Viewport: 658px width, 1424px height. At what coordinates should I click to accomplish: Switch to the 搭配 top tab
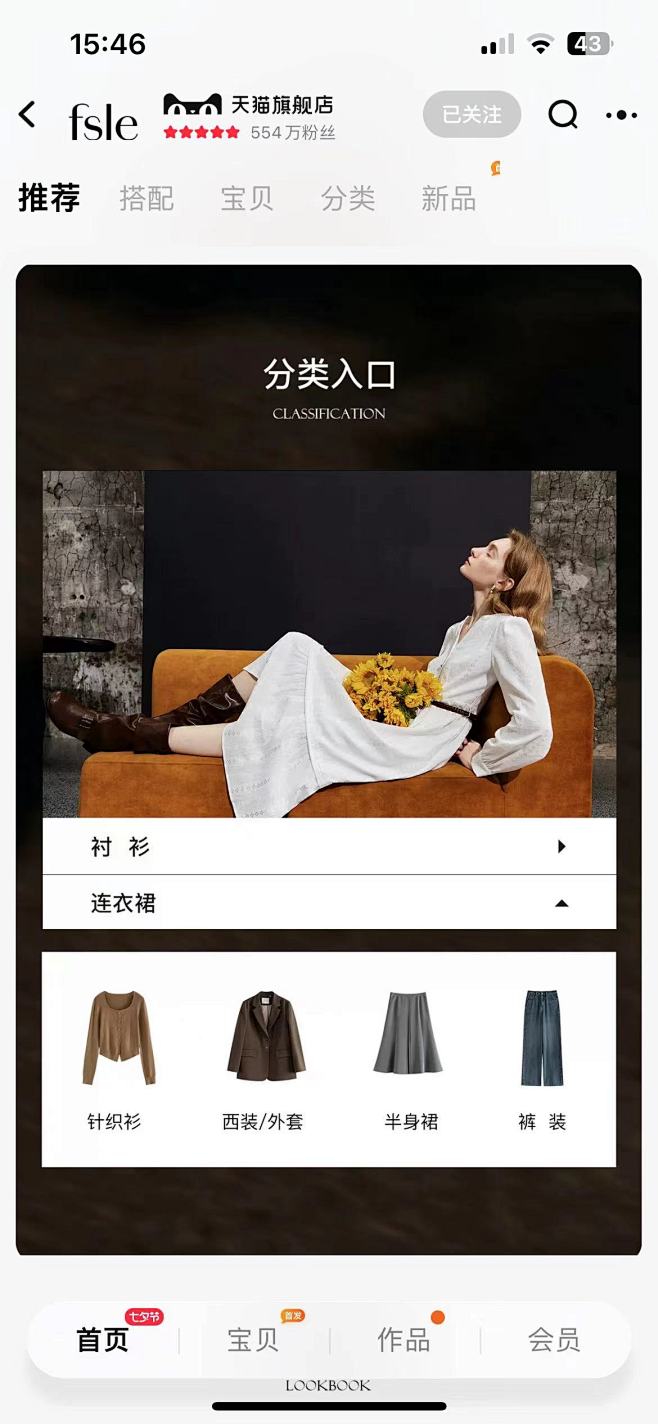(x=147, y=199)
